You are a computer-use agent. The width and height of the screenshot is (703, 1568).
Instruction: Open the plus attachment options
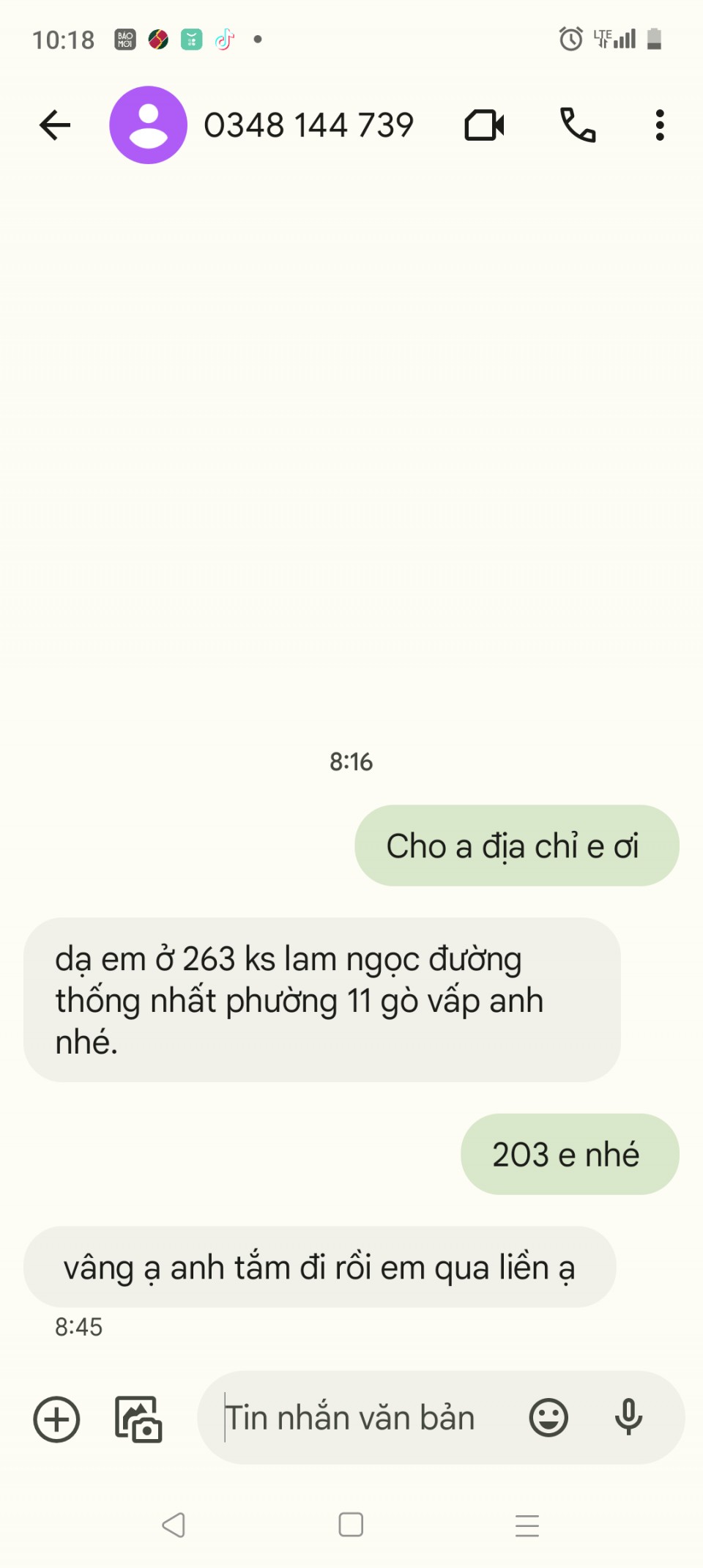pyautogui.click(x=56, y=1419)
